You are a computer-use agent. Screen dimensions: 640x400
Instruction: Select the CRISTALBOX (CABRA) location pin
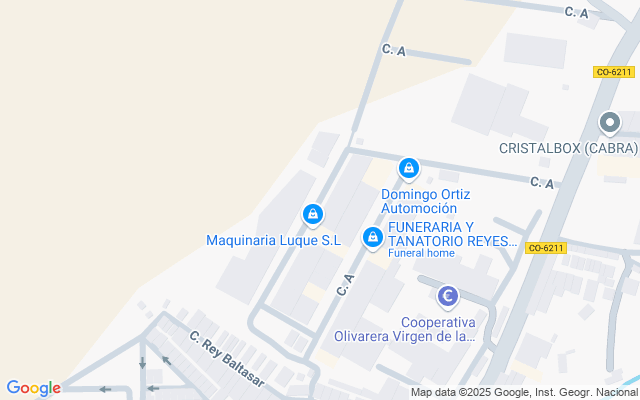[x=610, y=124]
